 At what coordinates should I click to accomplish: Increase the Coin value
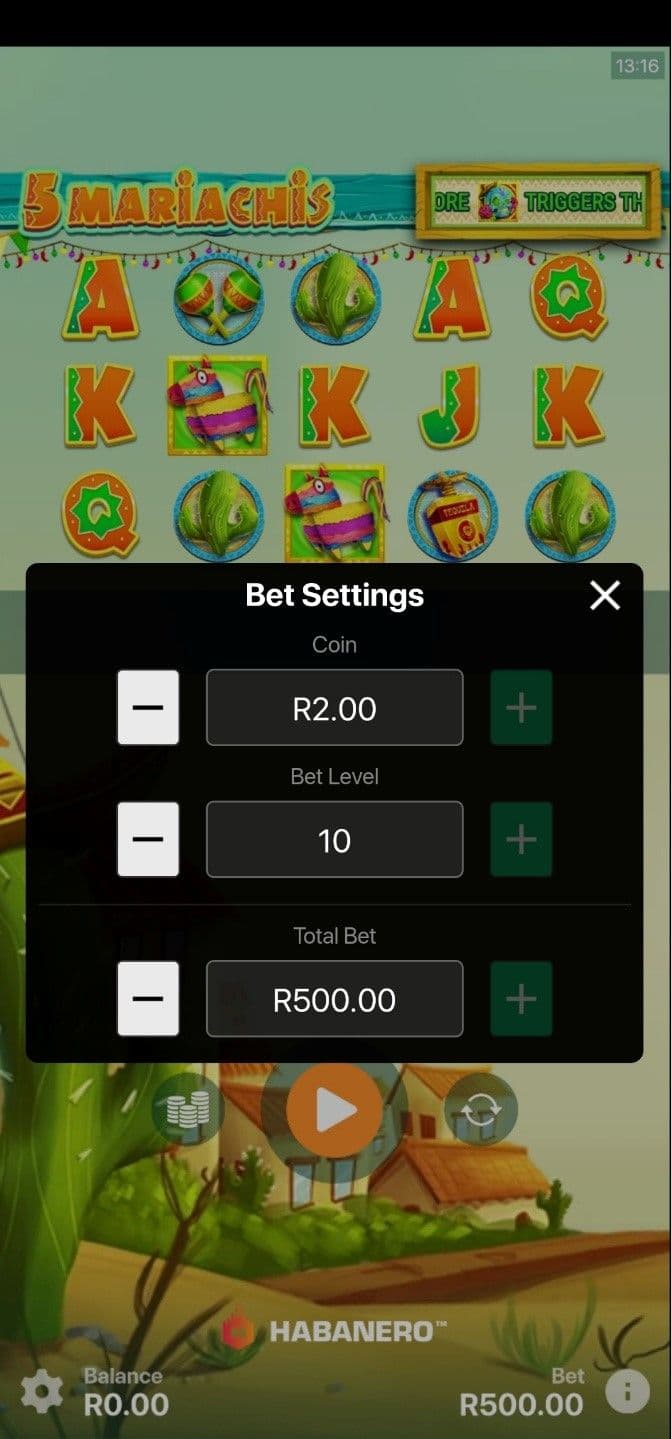[x=521, y=708]
